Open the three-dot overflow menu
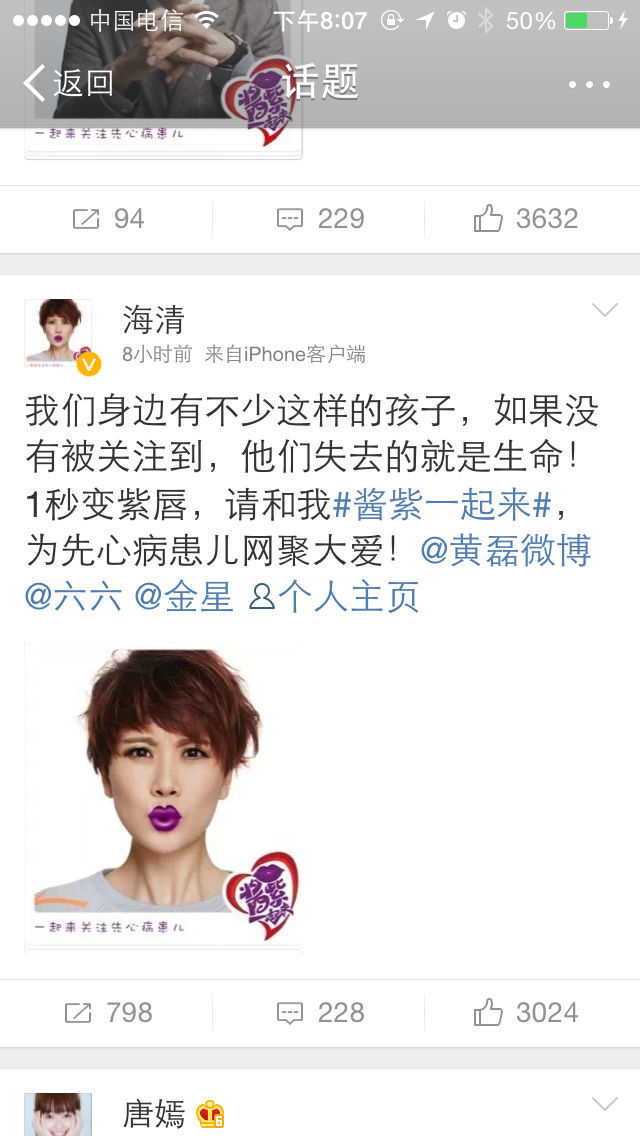 (x=589, y=85)
